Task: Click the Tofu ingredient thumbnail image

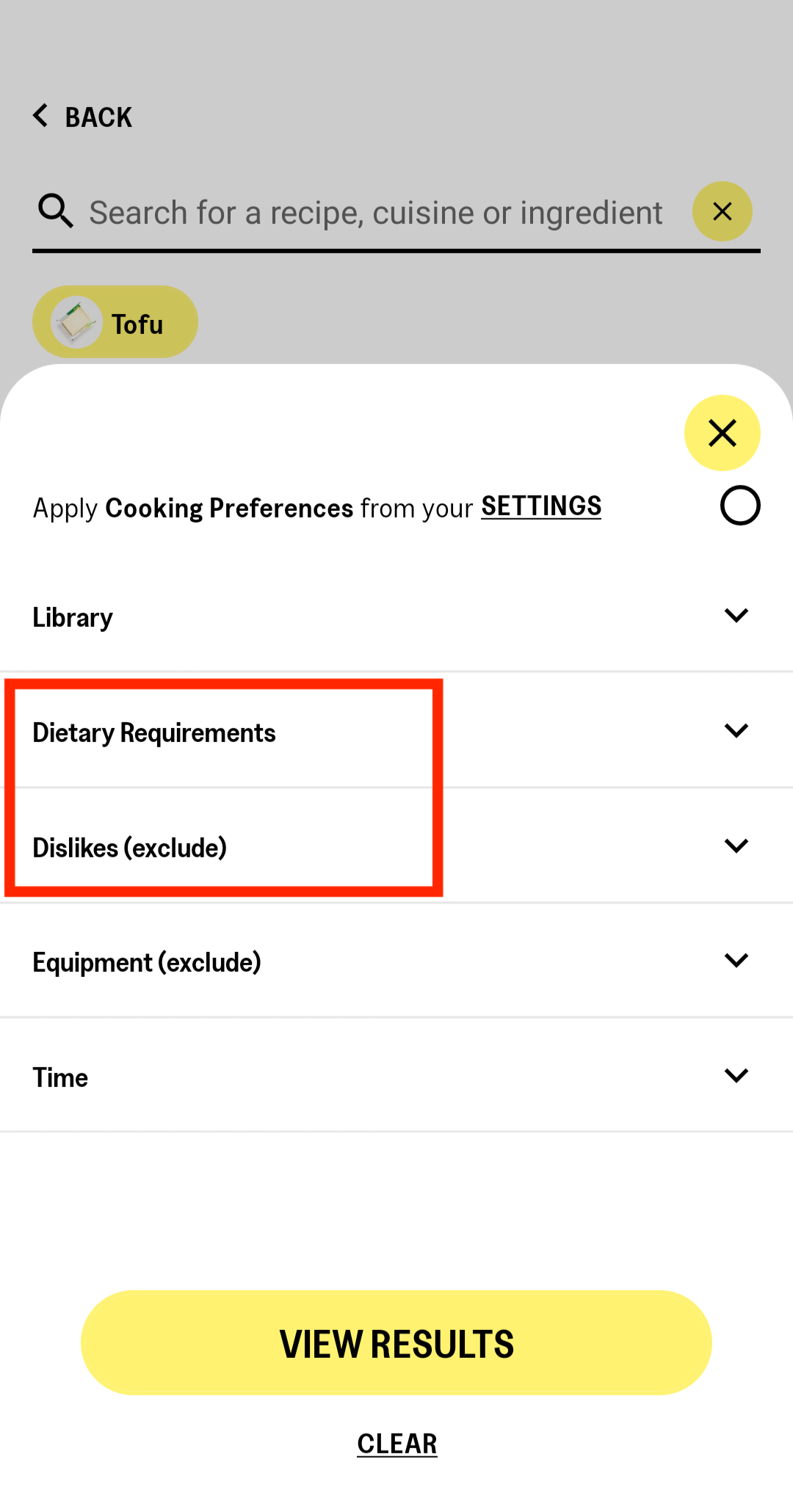Action: point(77,321)
